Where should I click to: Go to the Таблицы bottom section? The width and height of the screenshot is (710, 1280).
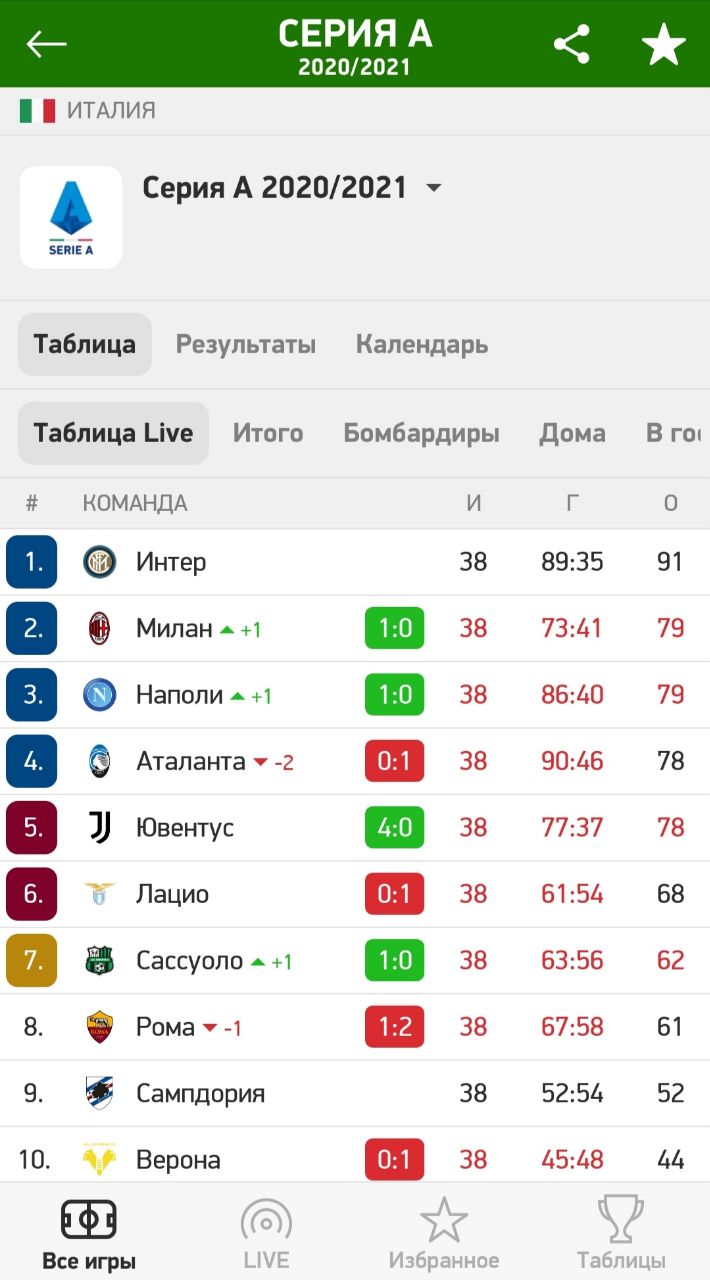(x=621, y=1235)
